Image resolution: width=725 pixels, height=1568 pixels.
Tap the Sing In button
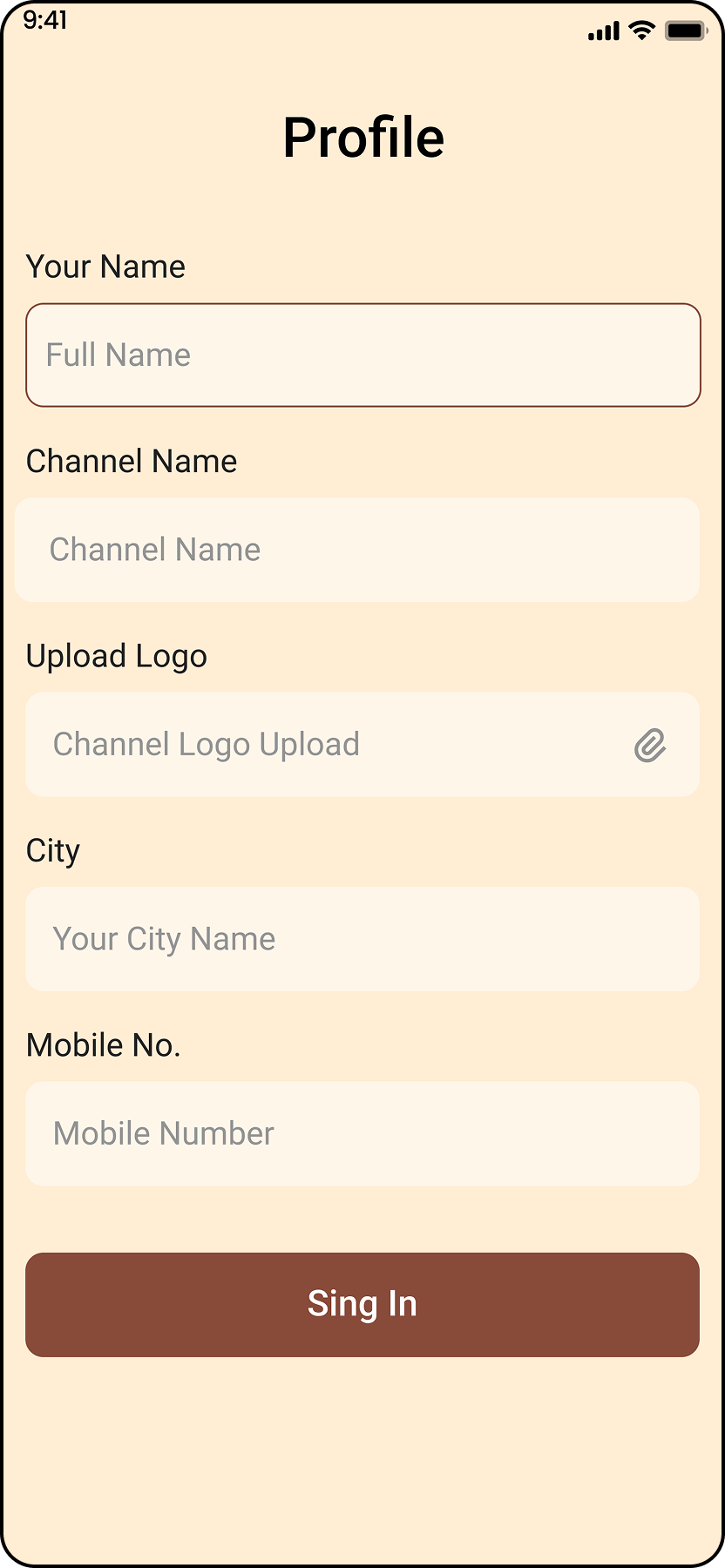[362, 1304]
